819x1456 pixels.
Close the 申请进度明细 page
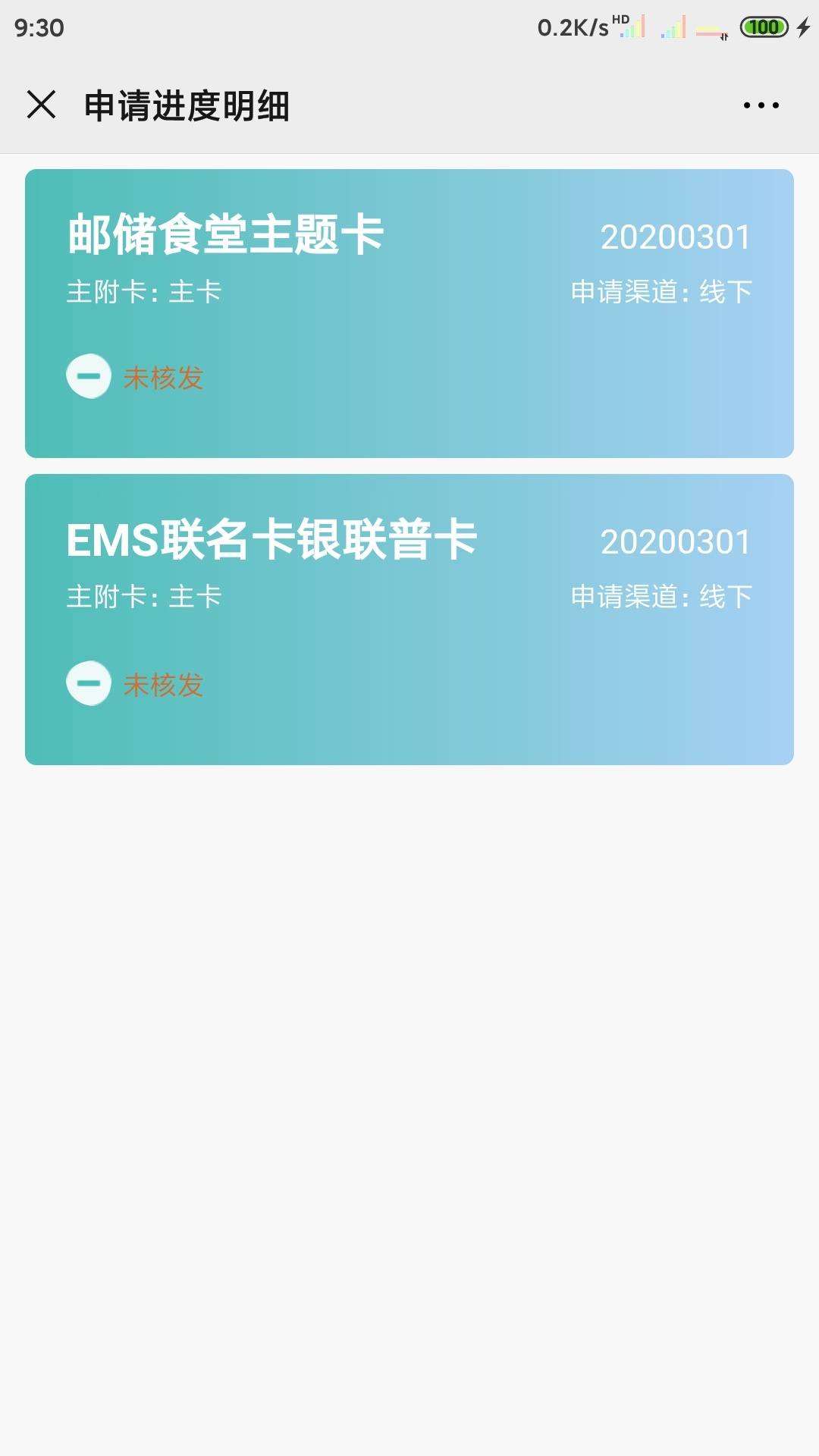point(41,105)
